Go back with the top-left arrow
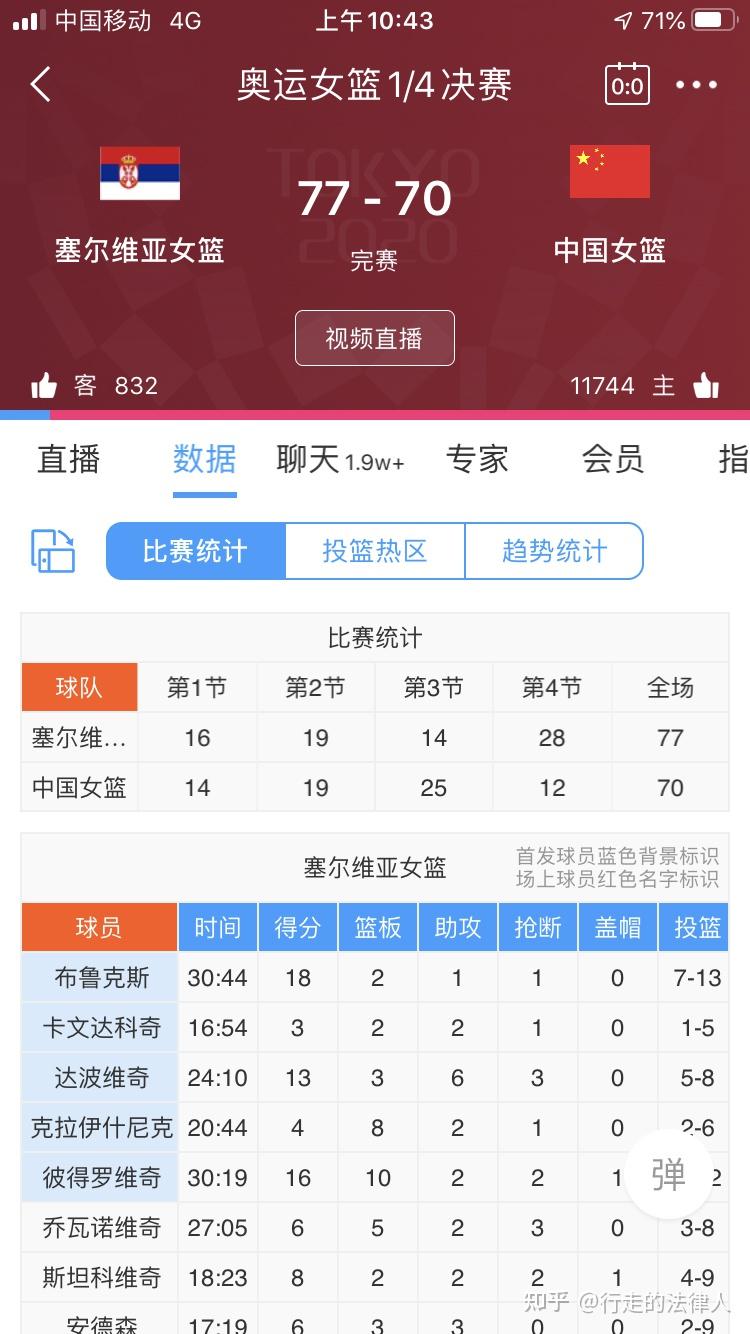The image size is (750, 1334). [41, 85]
